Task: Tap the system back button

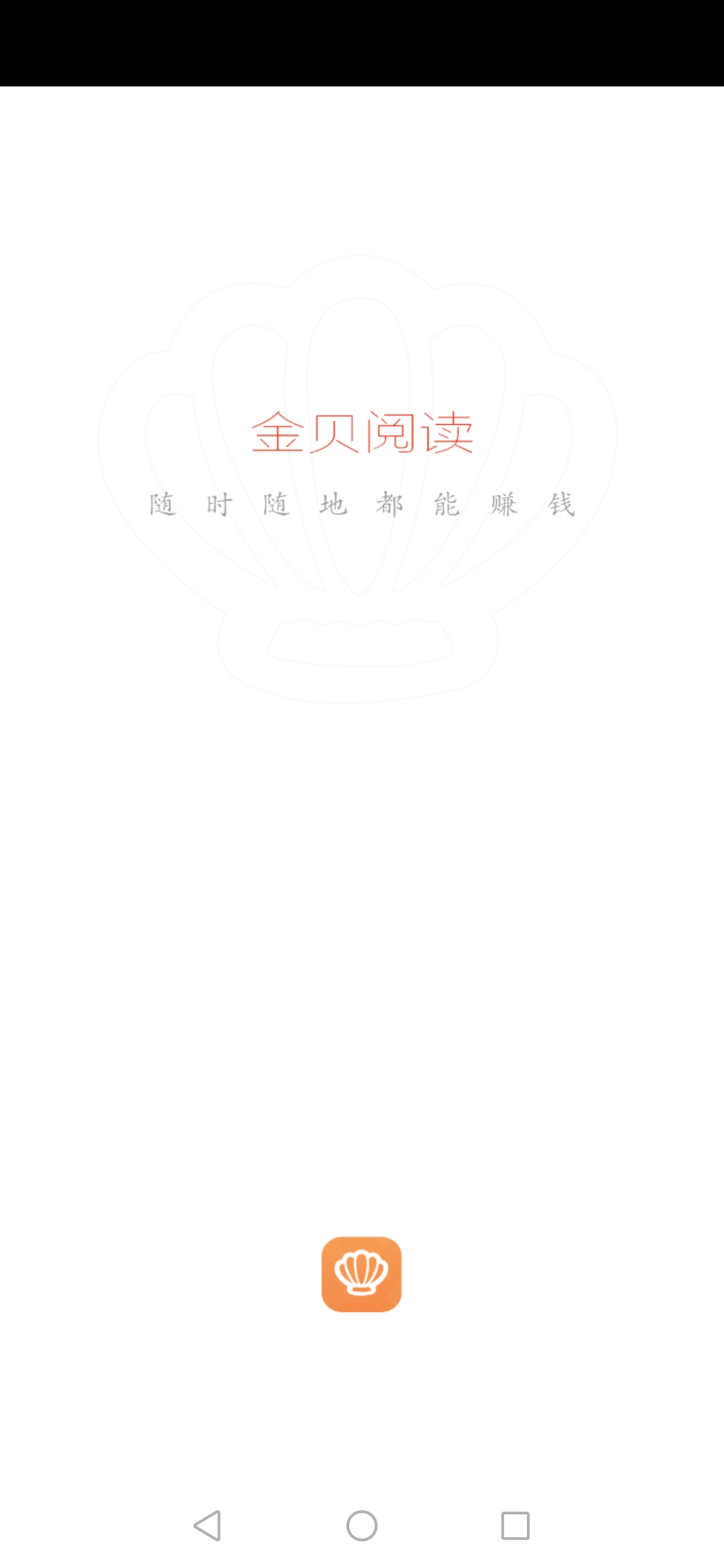Action: [208, 1526]
